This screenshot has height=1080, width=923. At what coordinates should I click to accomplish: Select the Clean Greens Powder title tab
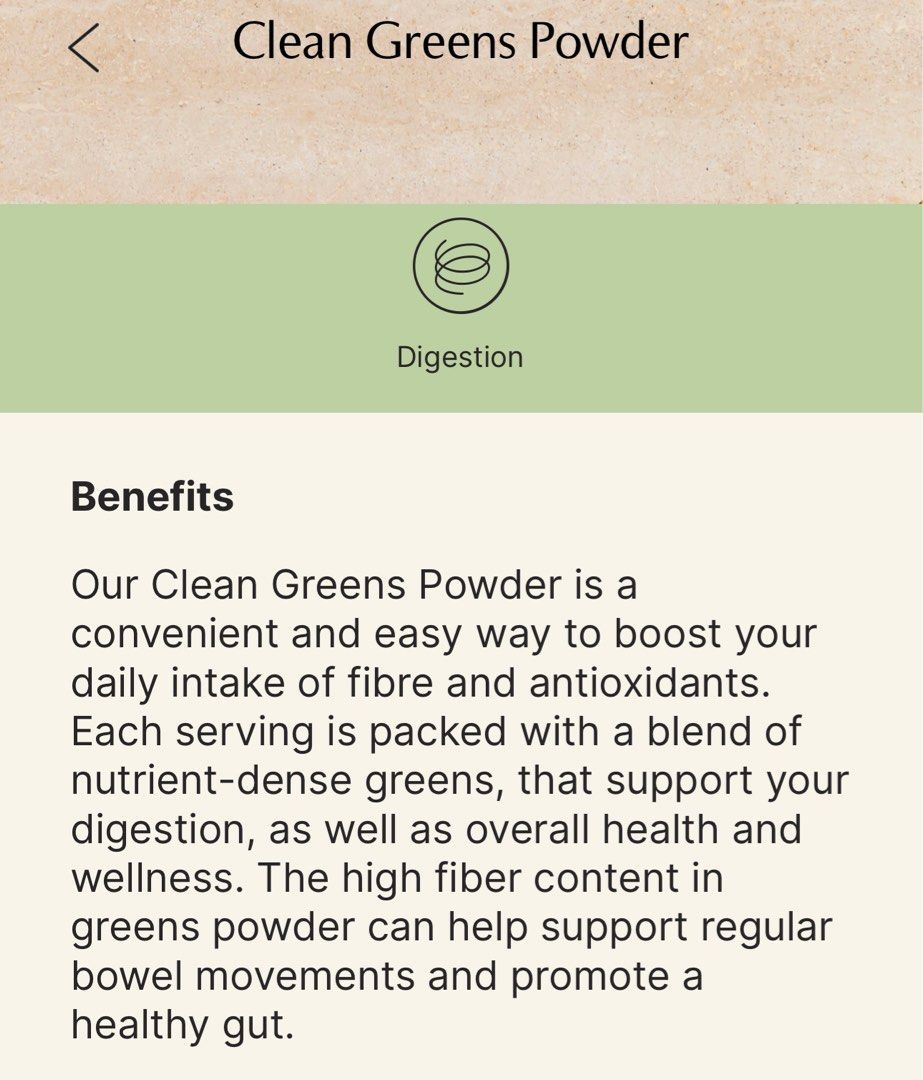[x=461, y=43]
